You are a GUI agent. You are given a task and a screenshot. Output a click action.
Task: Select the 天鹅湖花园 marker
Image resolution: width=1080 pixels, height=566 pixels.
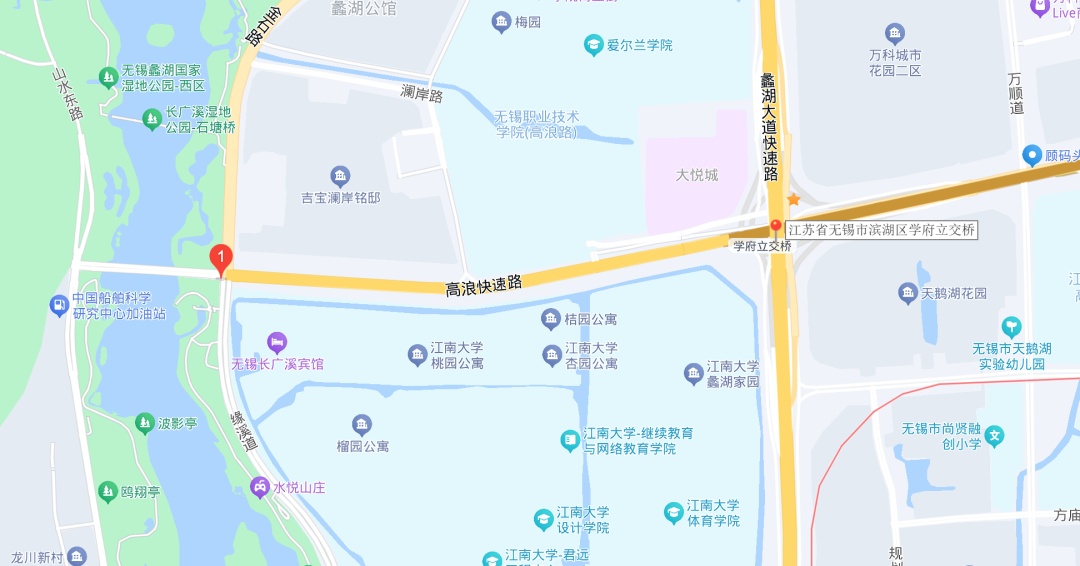908,293
